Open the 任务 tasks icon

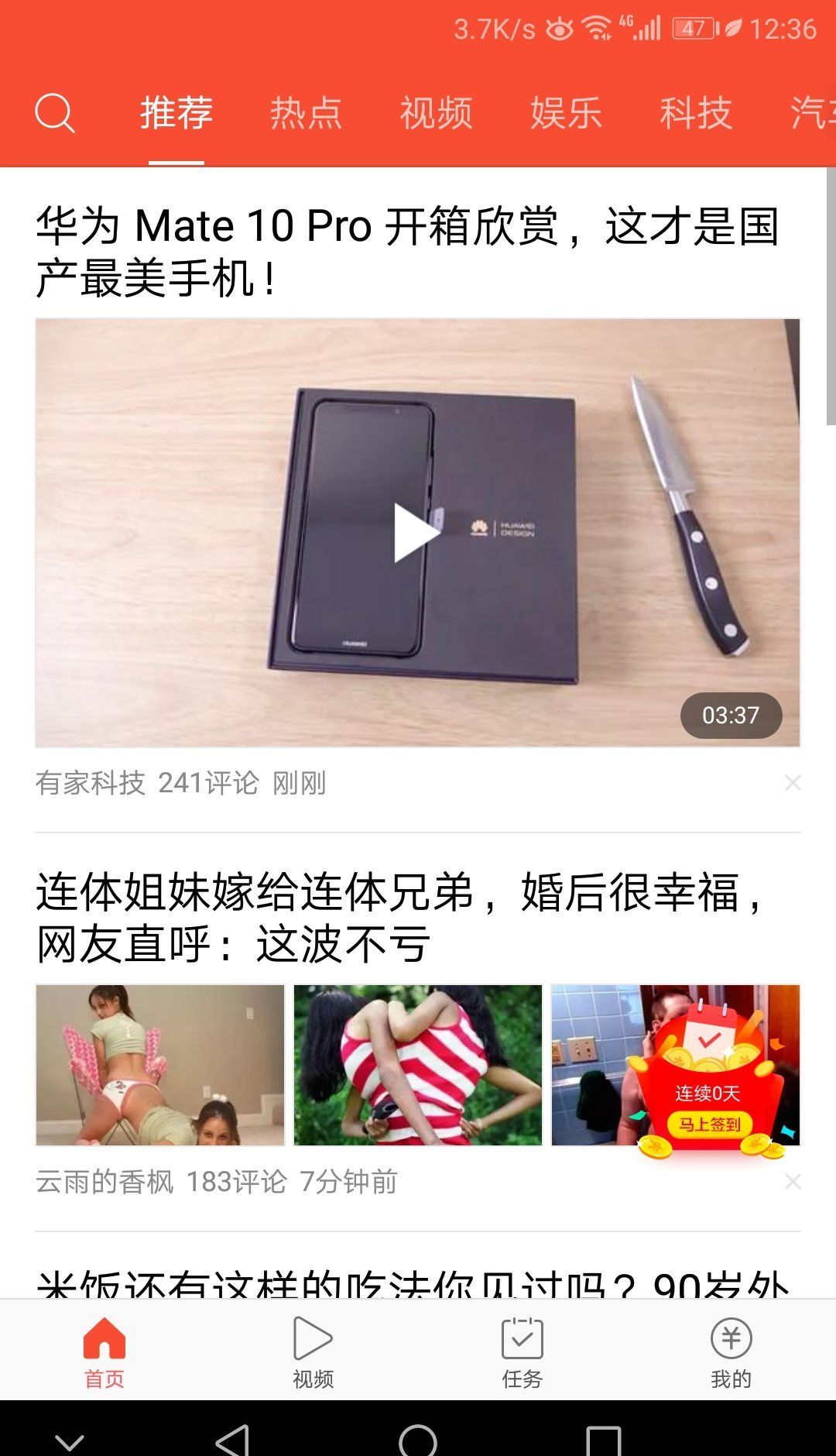(x=522, y=1349)
